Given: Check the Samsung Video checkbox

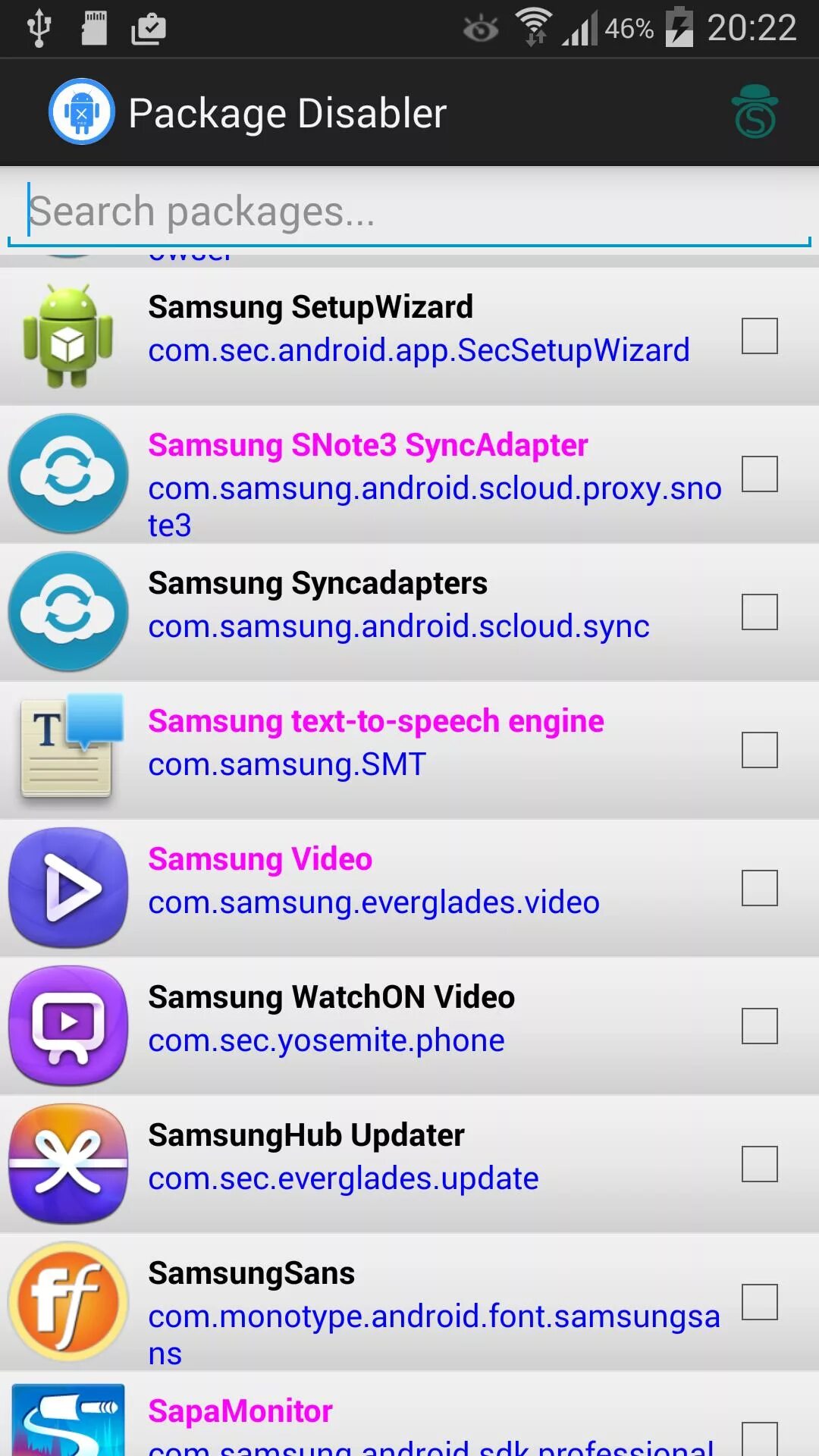Looking at the screenshot, I should tap(759, 888).
